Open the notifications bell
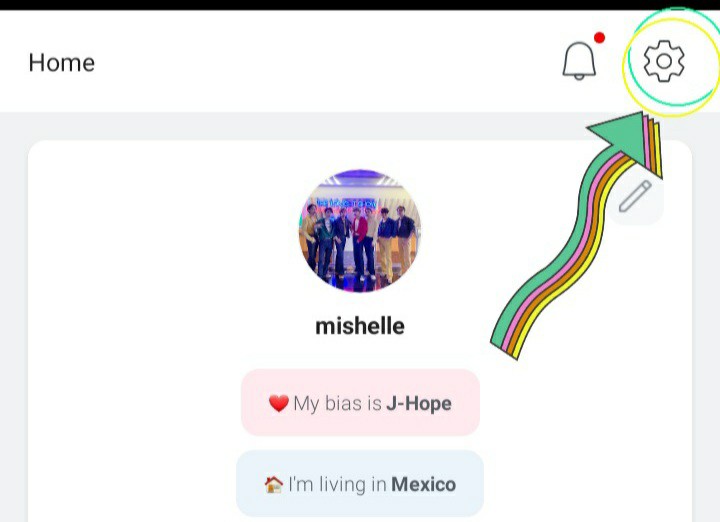This screenshot has height=522, width=720. 579,62
